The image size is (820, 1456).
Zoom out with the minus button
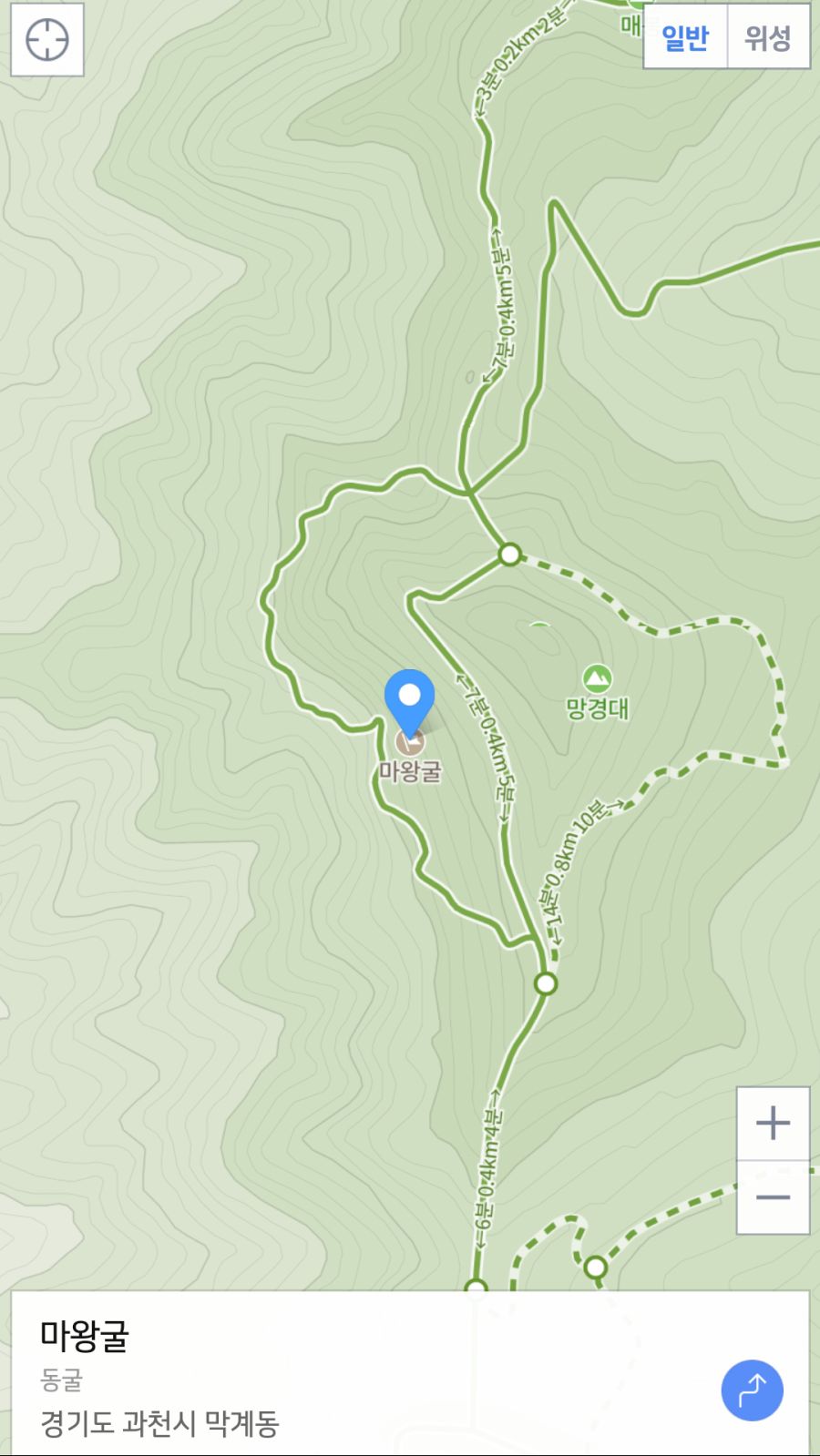click(773, 1197)
